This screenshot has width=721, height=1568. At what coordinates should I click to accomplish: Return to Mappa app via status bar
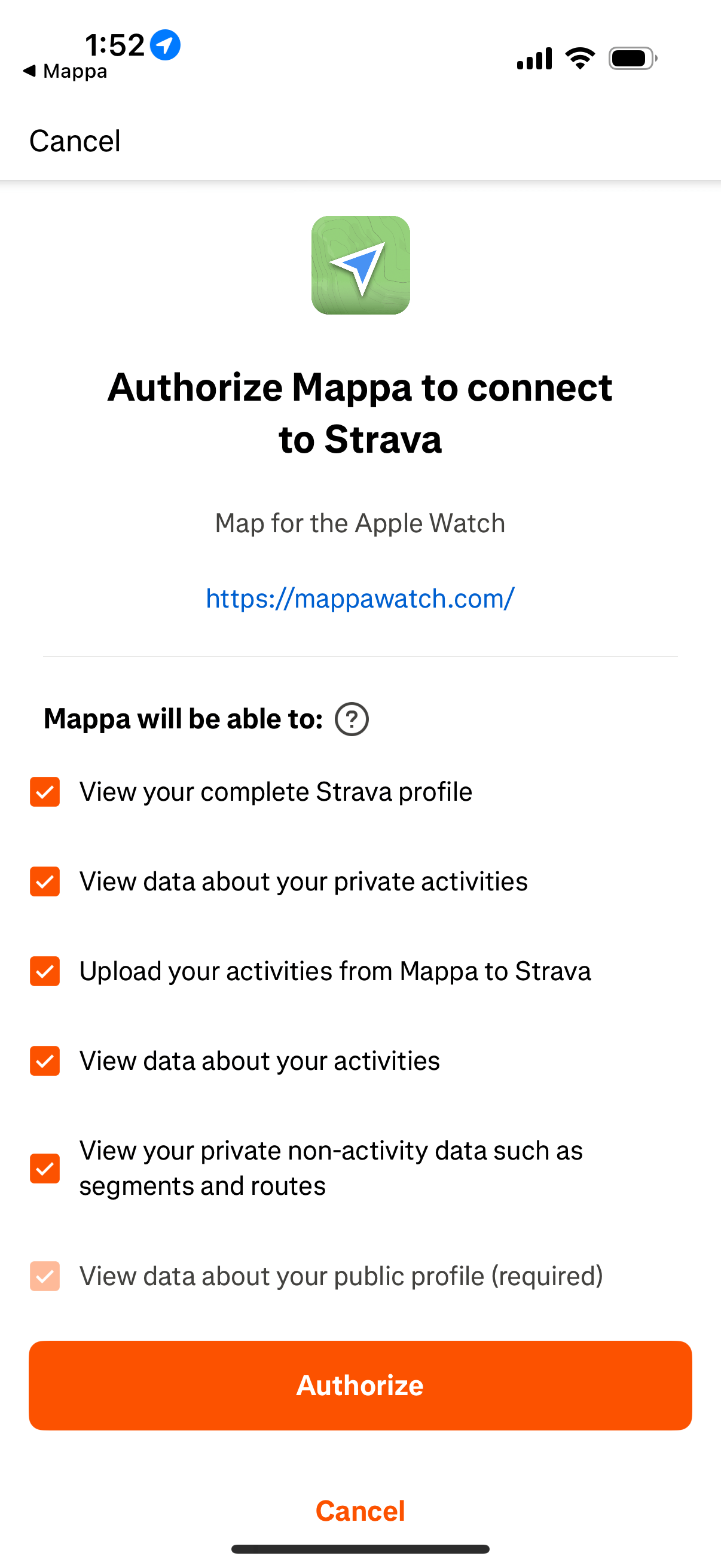click(x=65, y=71)
